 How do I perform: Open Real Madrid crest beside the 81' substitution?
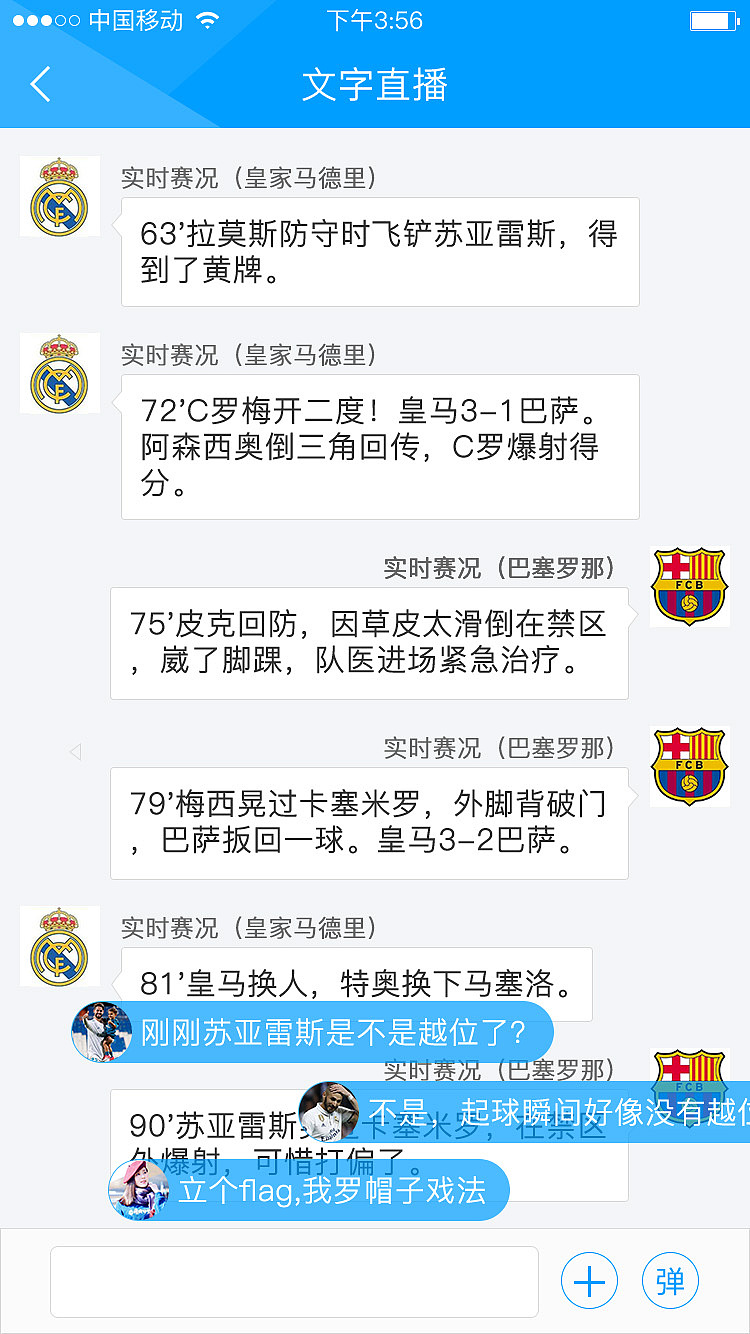(x=59, y=946)
